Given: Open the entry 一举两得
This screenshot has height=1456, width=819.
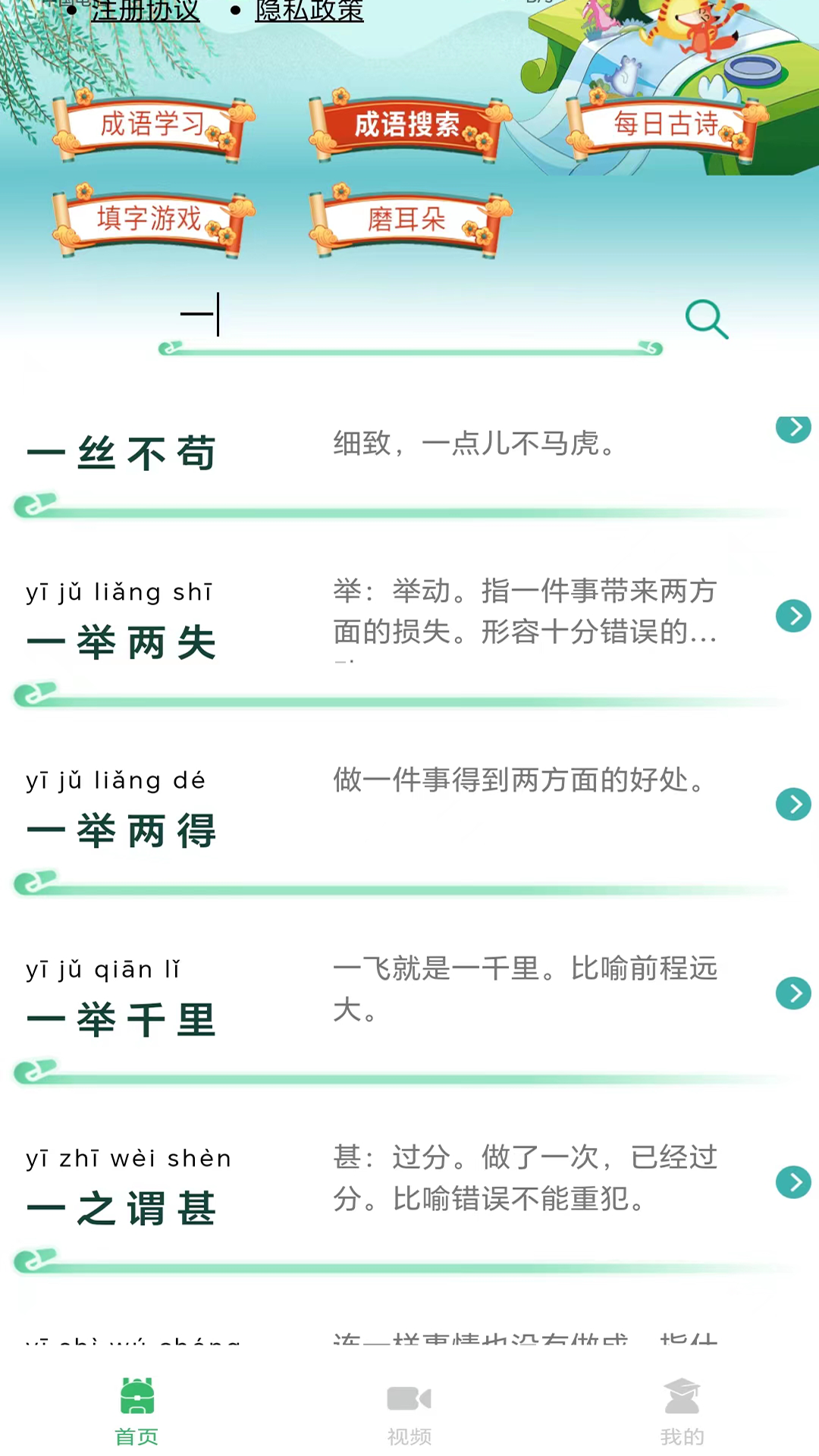Looking at the screenshot, I should point(121,830).
